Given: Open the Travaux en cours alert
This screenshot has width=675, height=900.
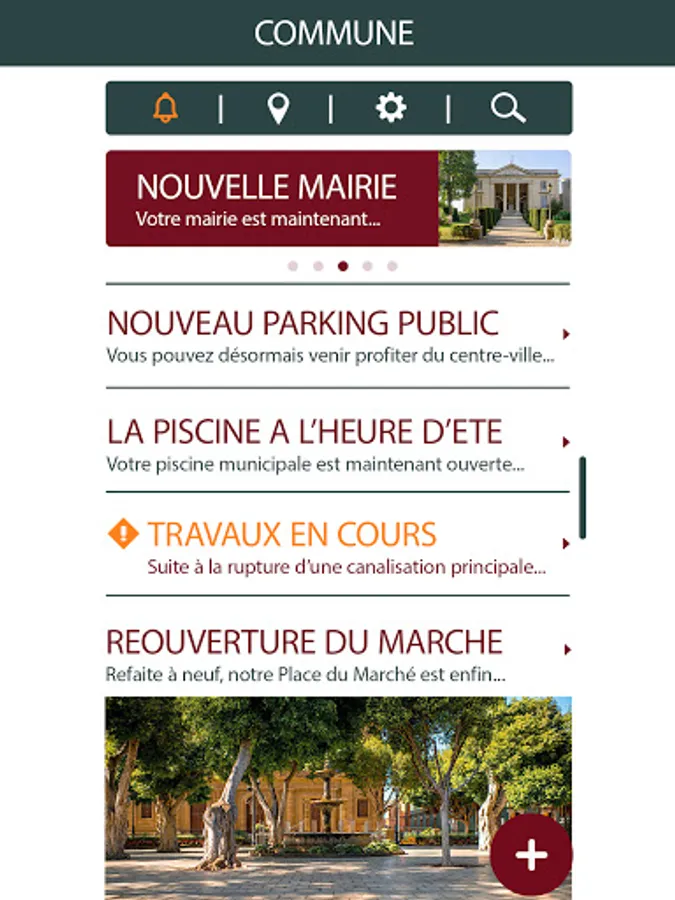Looking at the screenshot, I should (x=338, y=544).
